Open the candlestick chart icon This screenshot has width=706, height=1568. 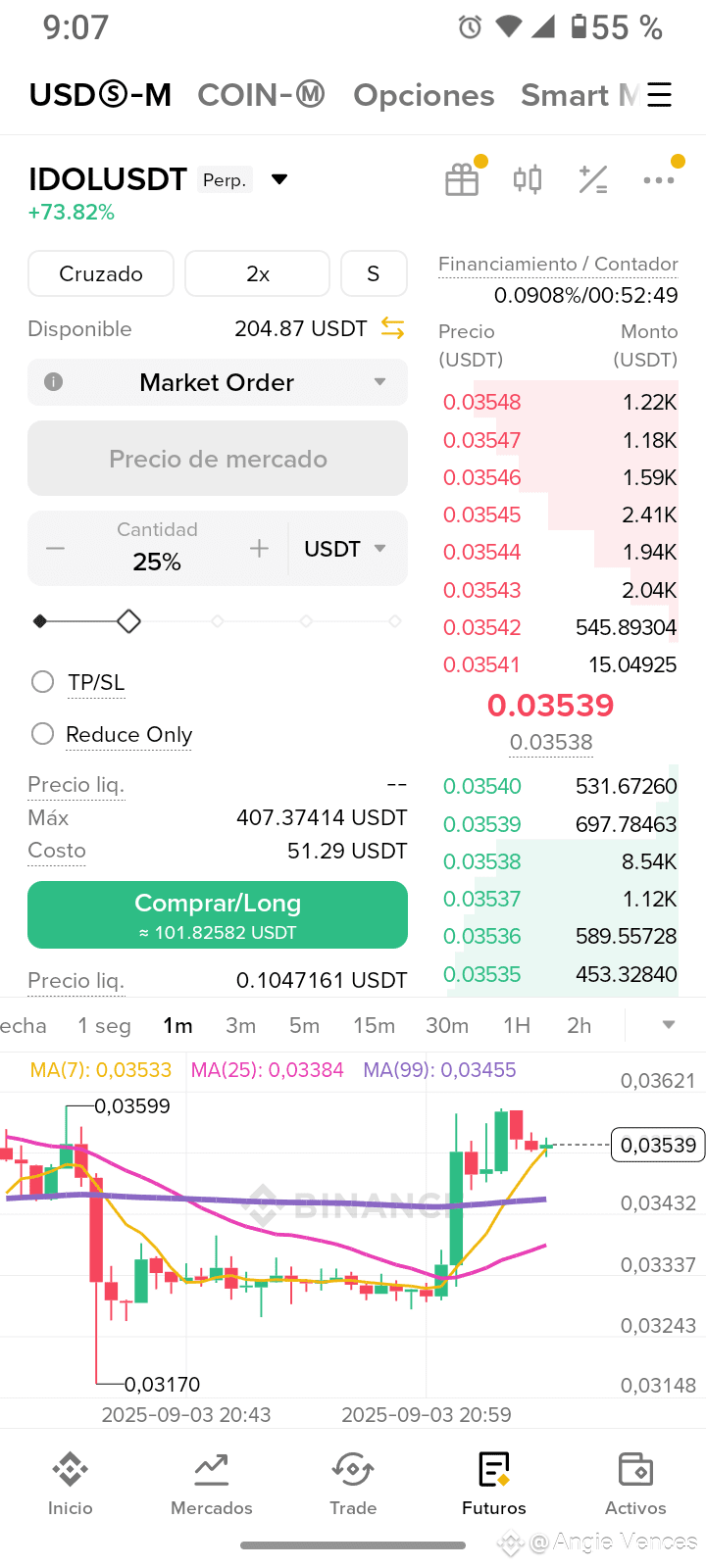[528, 179]
